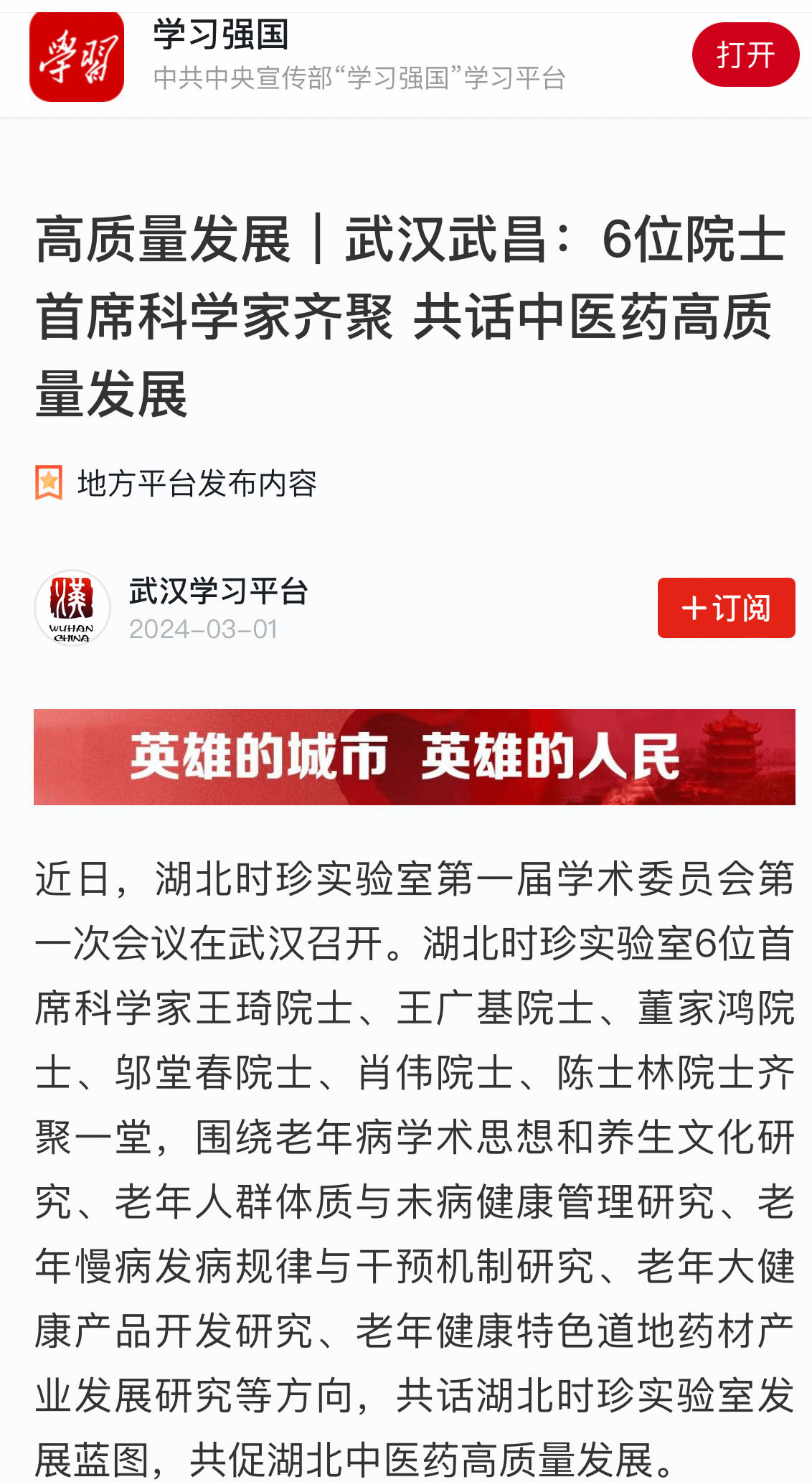The height and width of the screenshot is (1482, 812).
Task: Tap the 打开 button to open app
Action: (745, 55)
